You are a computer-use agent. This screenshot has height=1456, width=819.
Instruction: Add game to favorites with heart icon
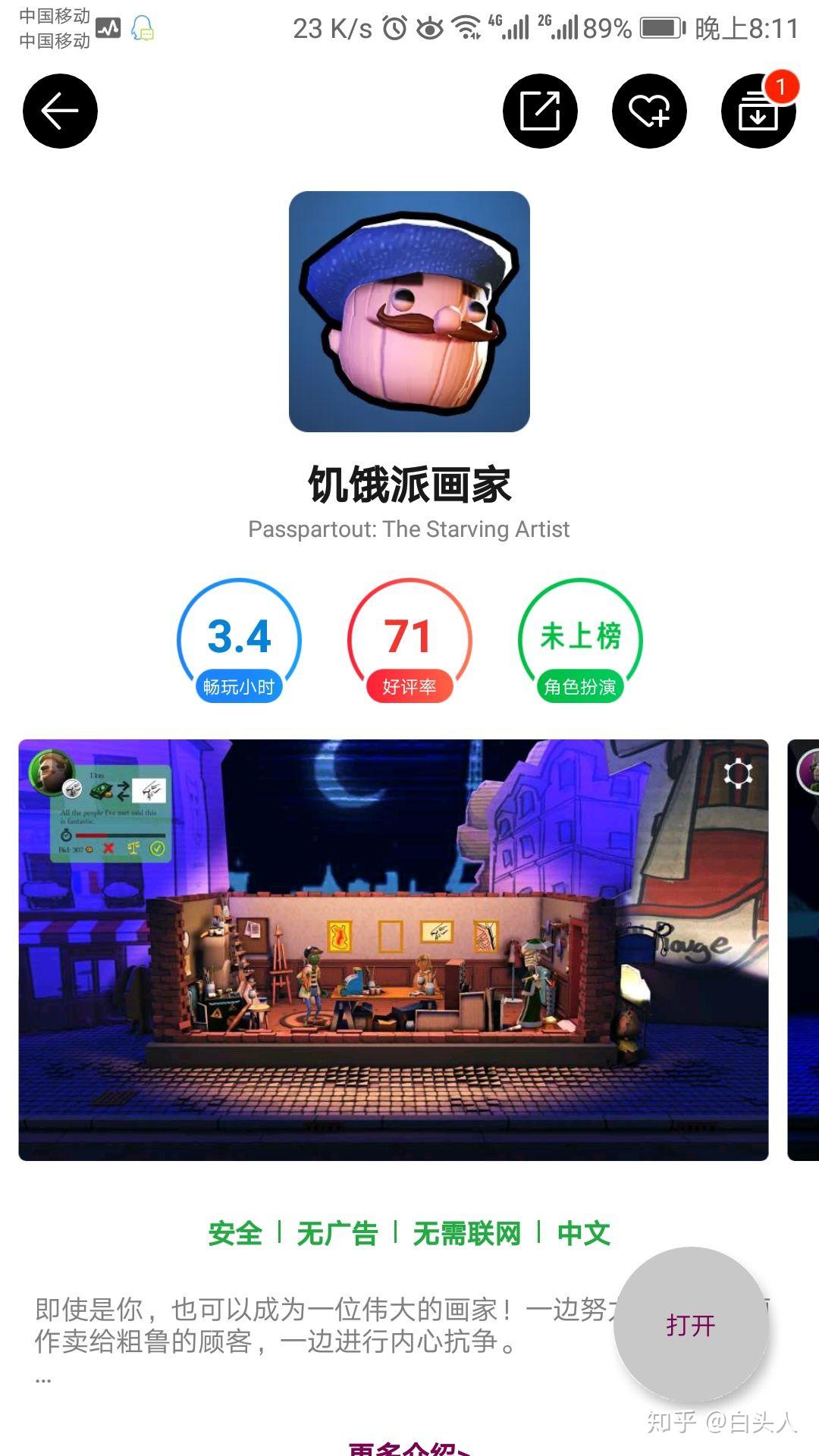[649, 111]
